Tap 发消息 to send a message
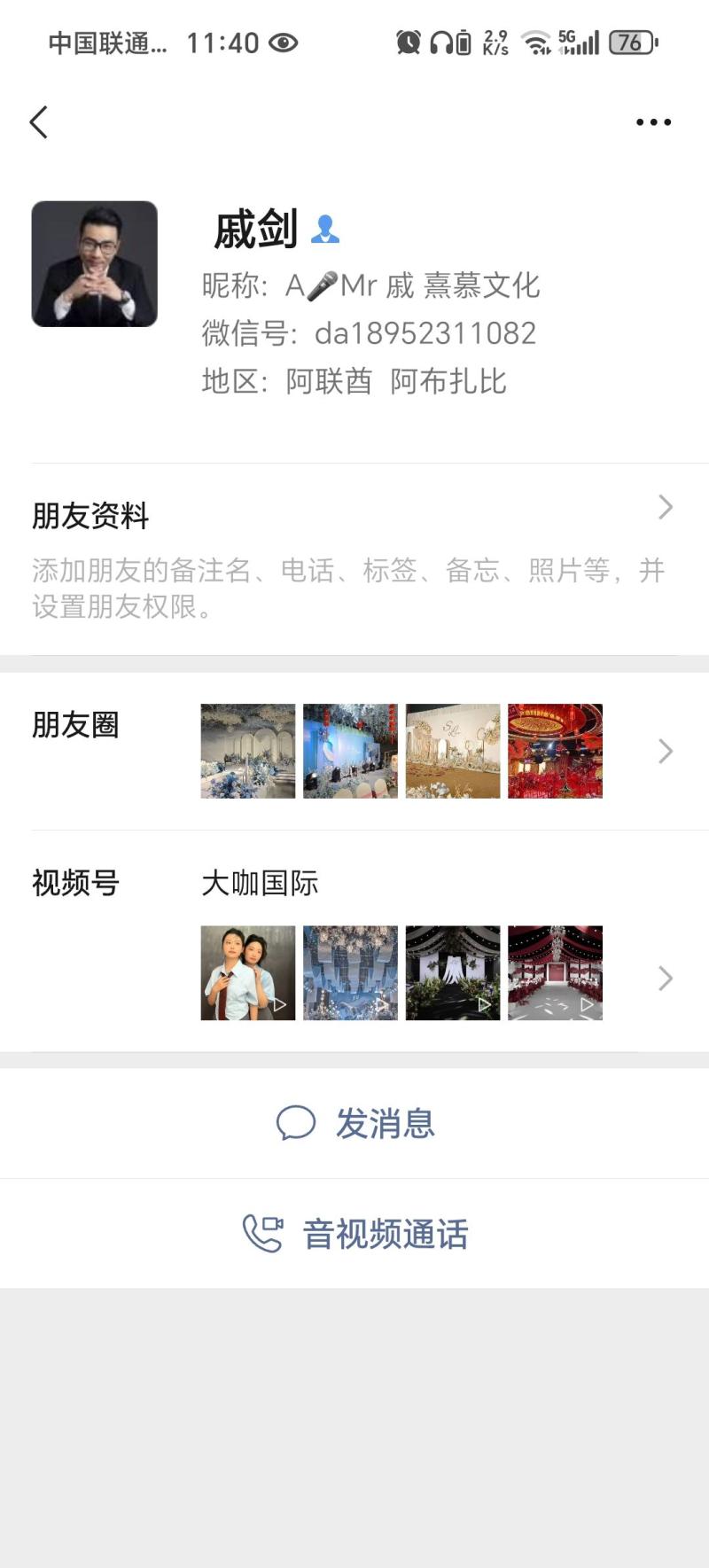This screenshot has width=709, height=1568. 356,1124
